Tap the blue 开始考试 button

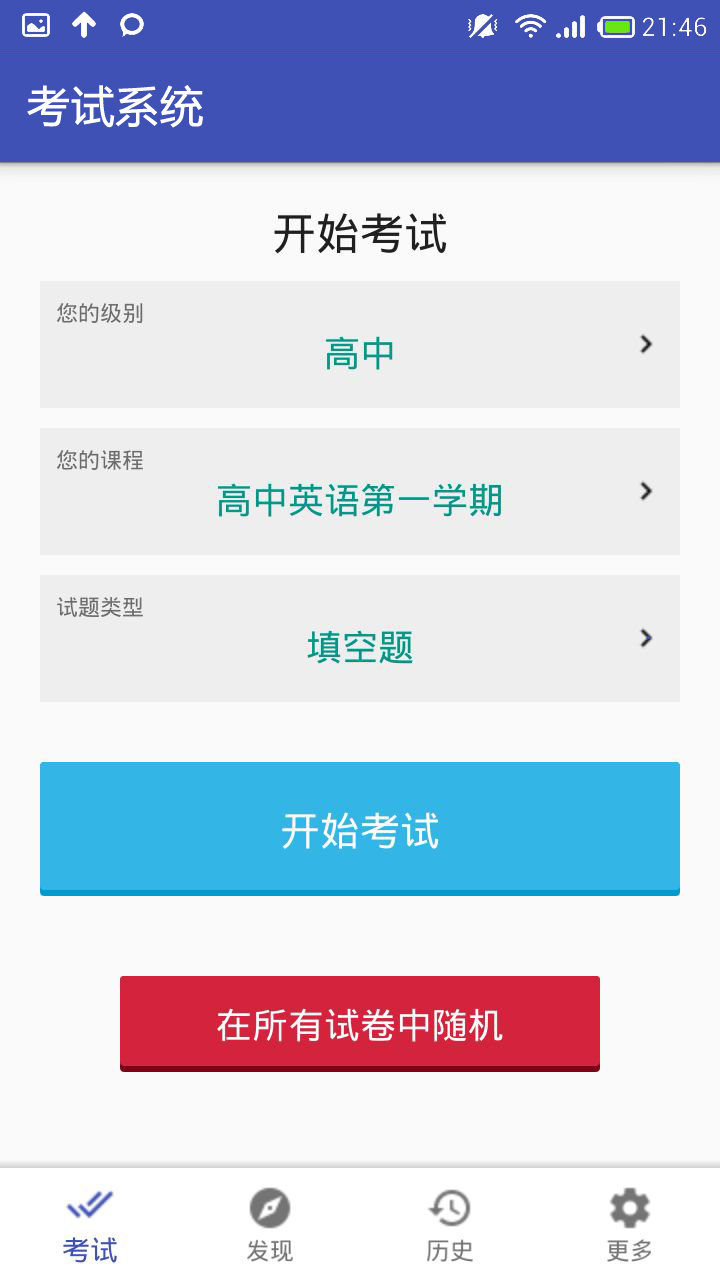point(360,828)
